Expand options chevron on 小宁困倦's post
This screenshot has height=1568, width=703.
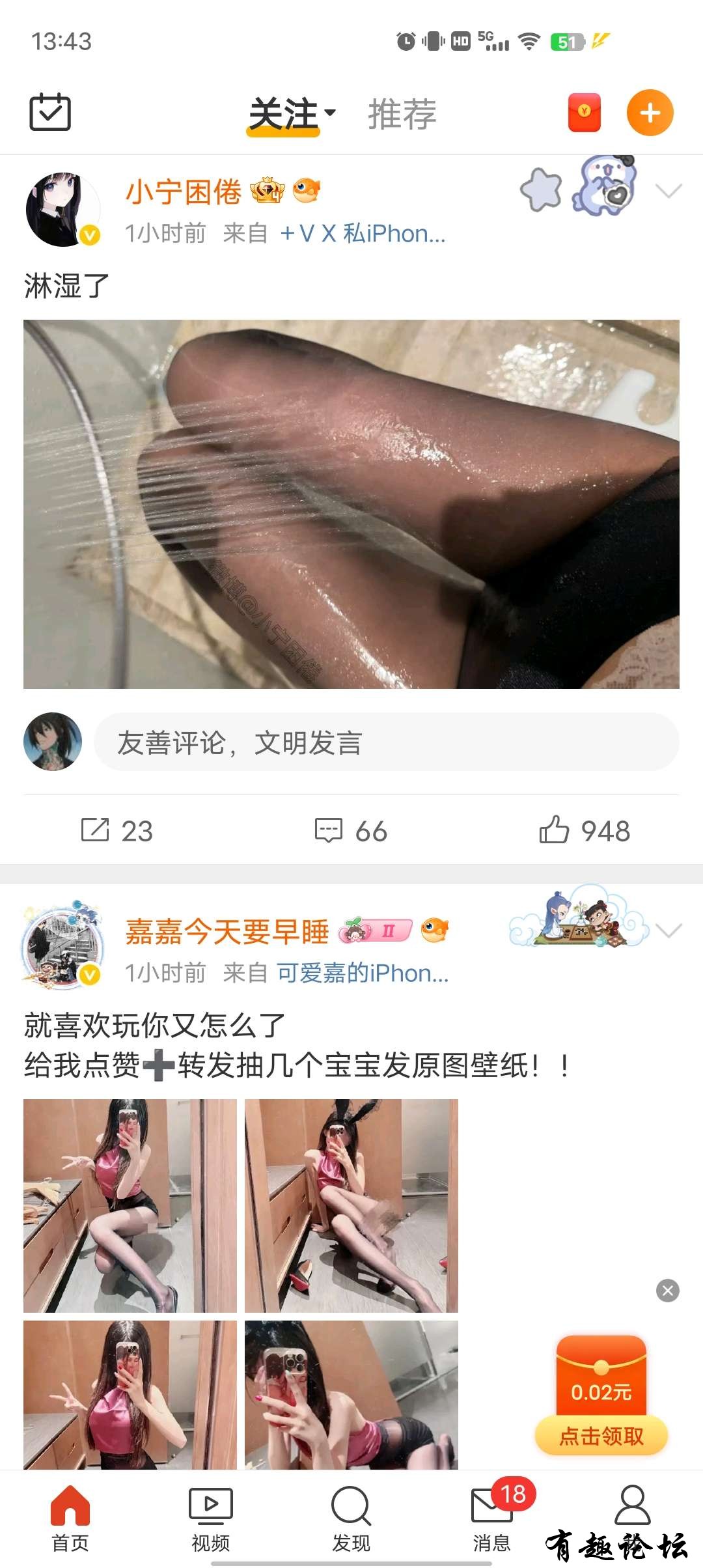[x=669, y=191]
